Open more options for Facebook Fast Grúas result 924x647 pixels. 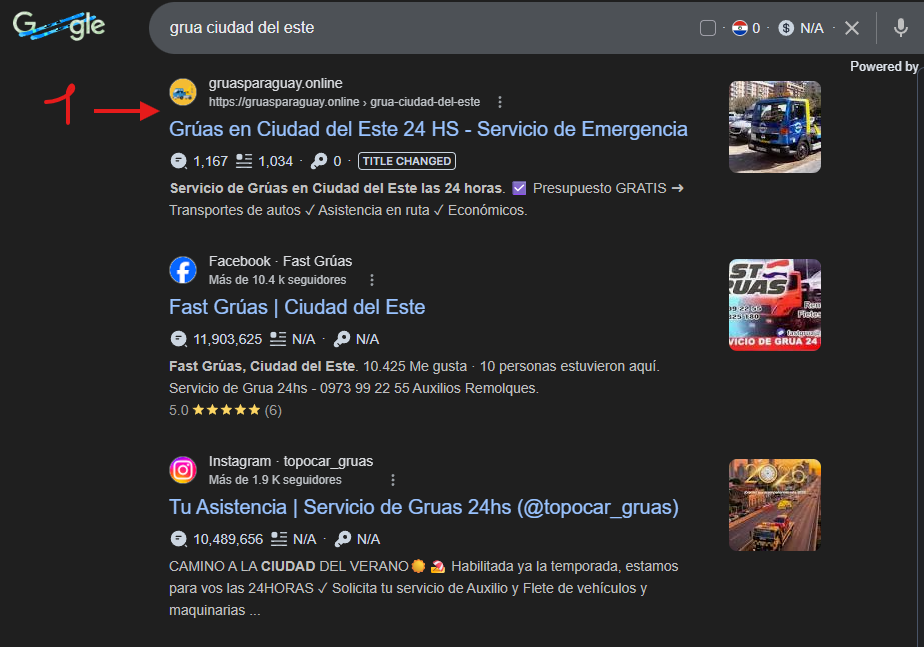pyautogui.click(x=372, y=280)
